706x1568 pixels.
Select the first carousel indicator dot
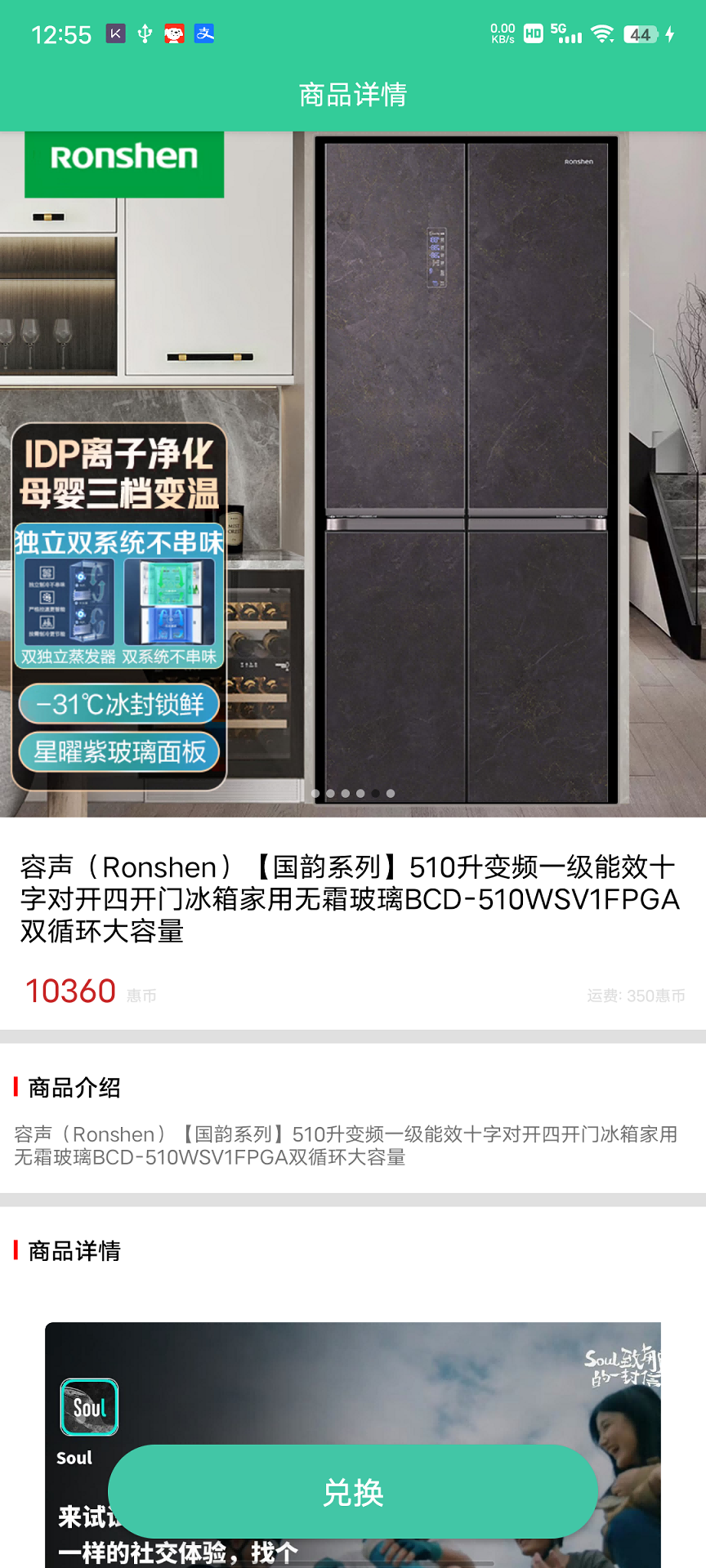pos(317,792)
